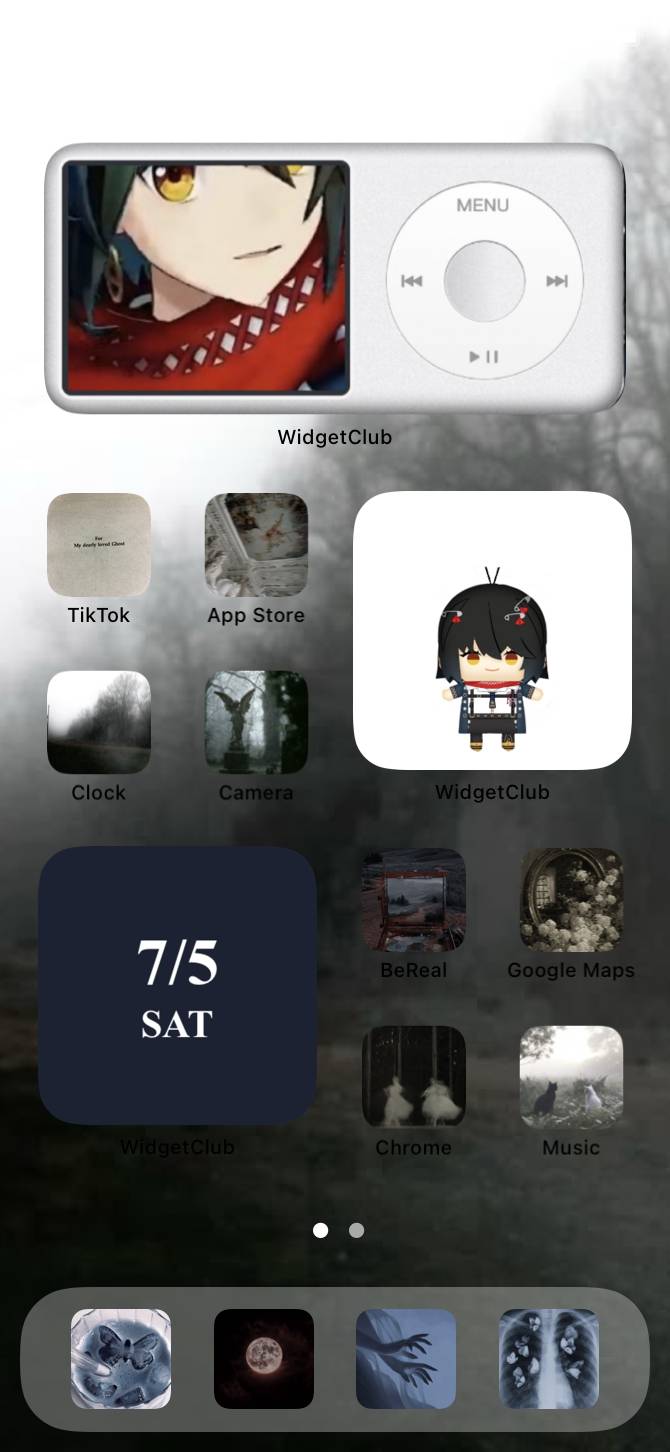Open the Music app
The image size is (670, 1452).
[x=571, y=1077]
